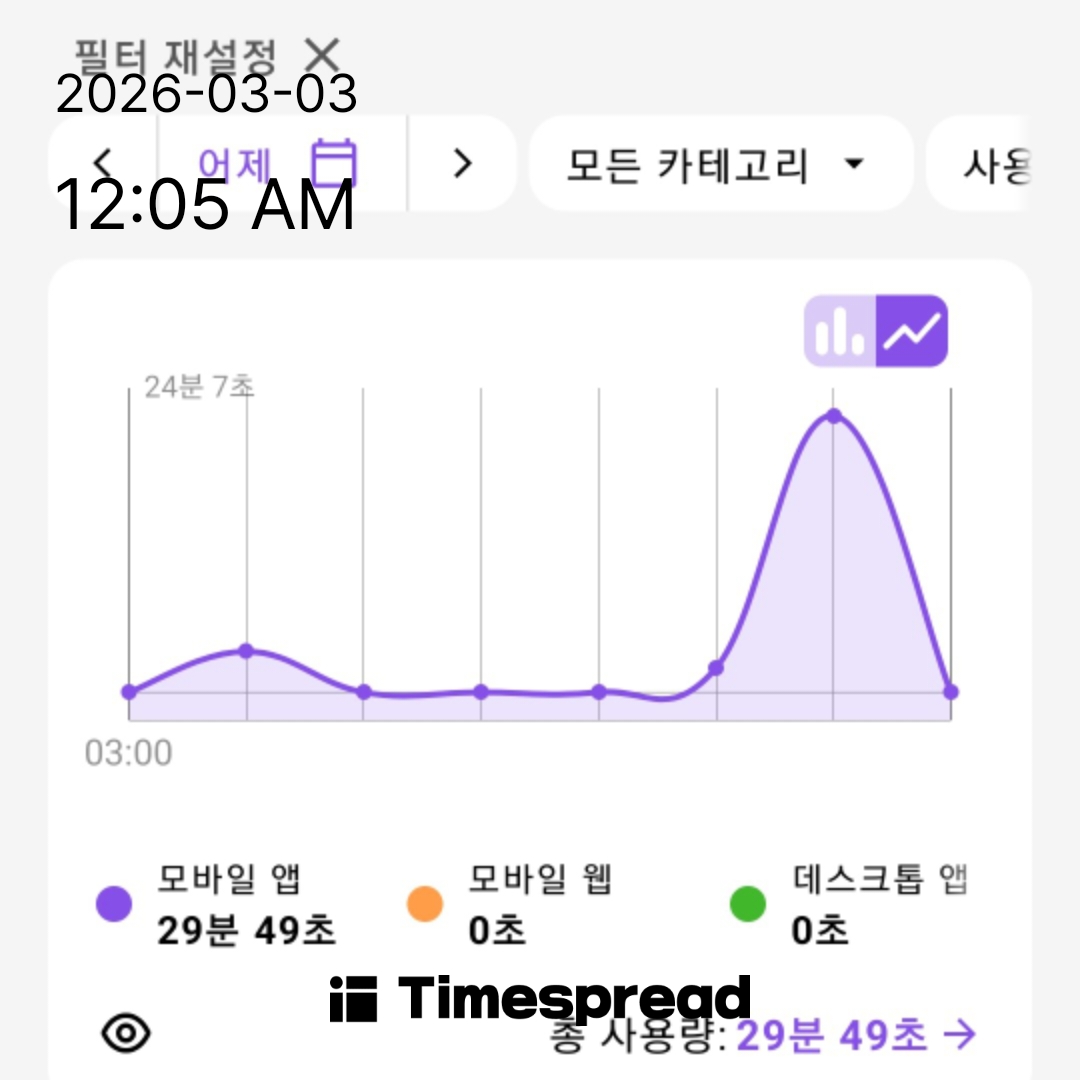1080x1080 pixels.
Task: Expand the 모든 카테고리 dropdown
Action: point(720,164)
